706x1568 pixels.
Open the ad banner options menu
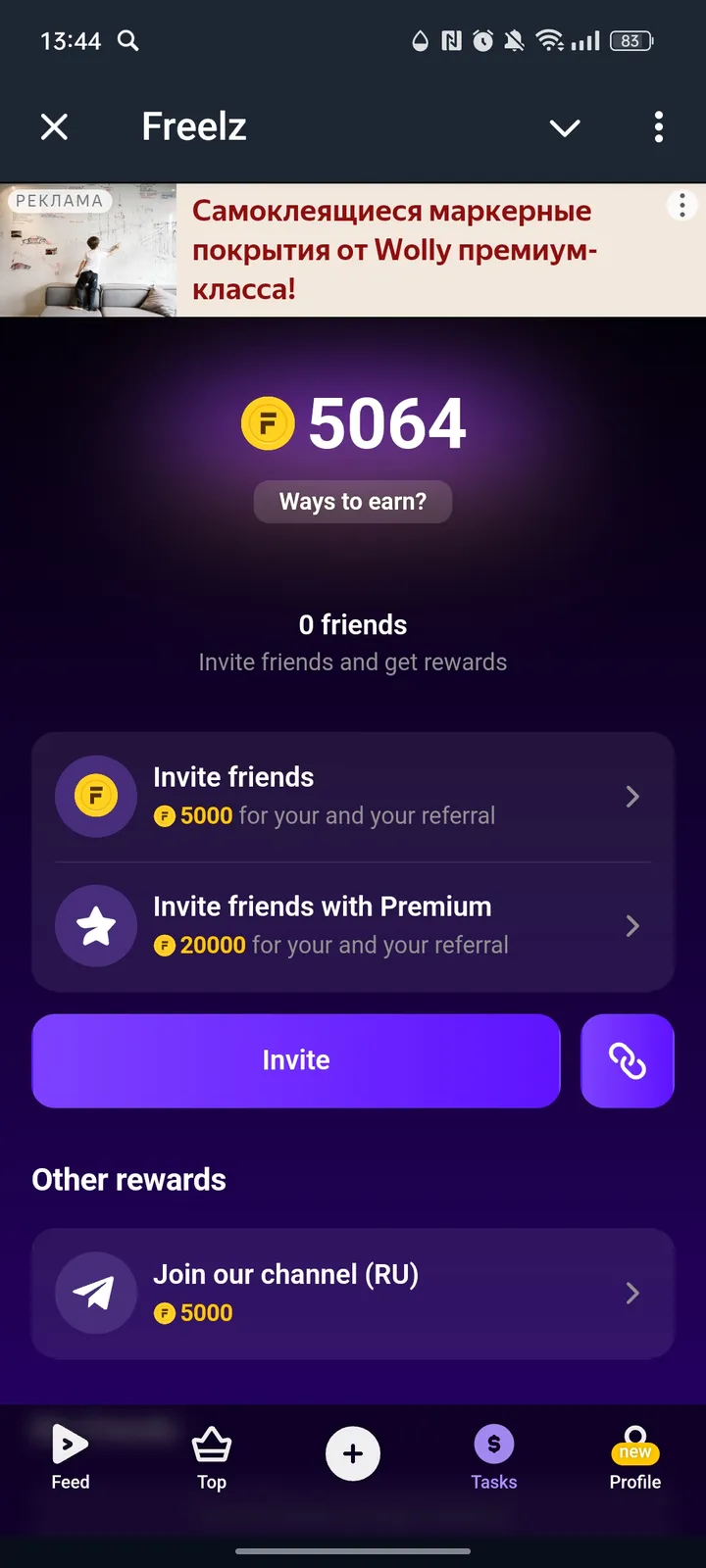pos(681,206)
